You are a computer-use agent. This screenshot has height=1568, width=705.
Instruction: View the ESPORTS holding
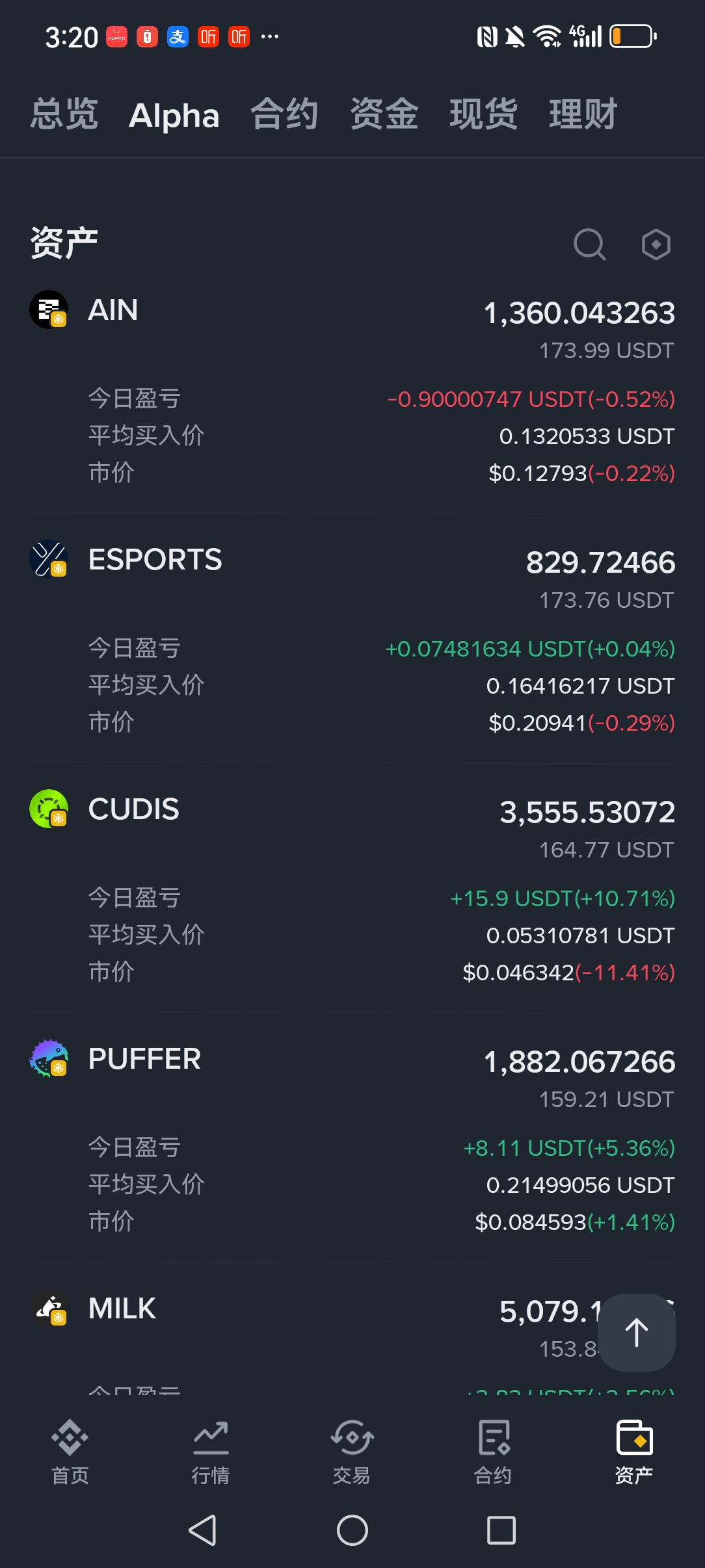[x=155, y=560]
